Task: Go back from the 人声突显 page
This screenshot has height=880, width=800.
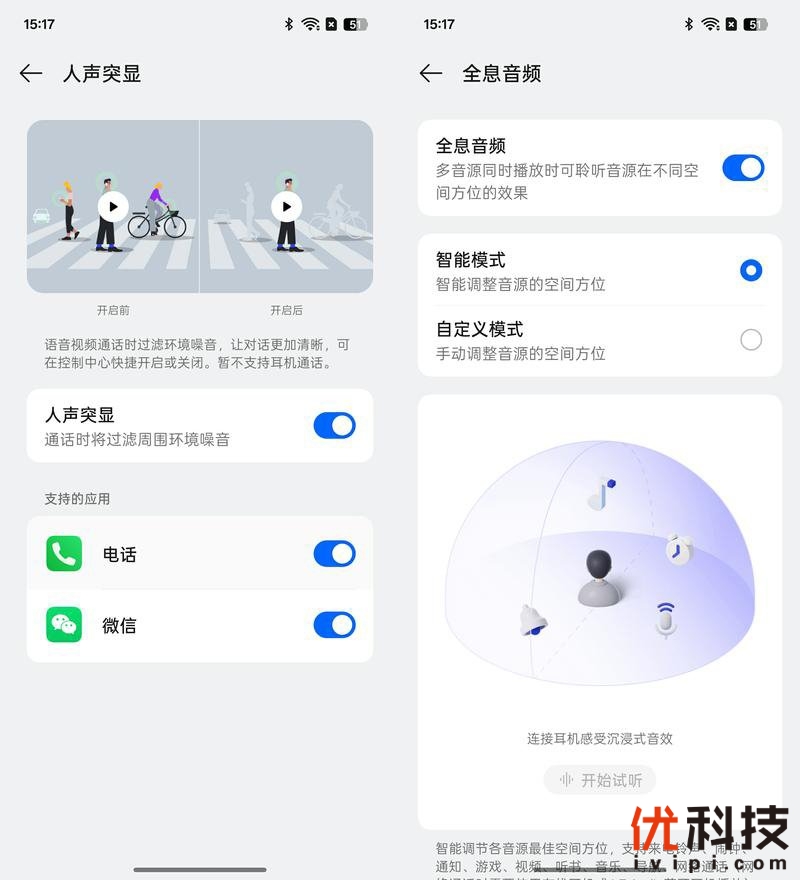Action: click(31, 73)
